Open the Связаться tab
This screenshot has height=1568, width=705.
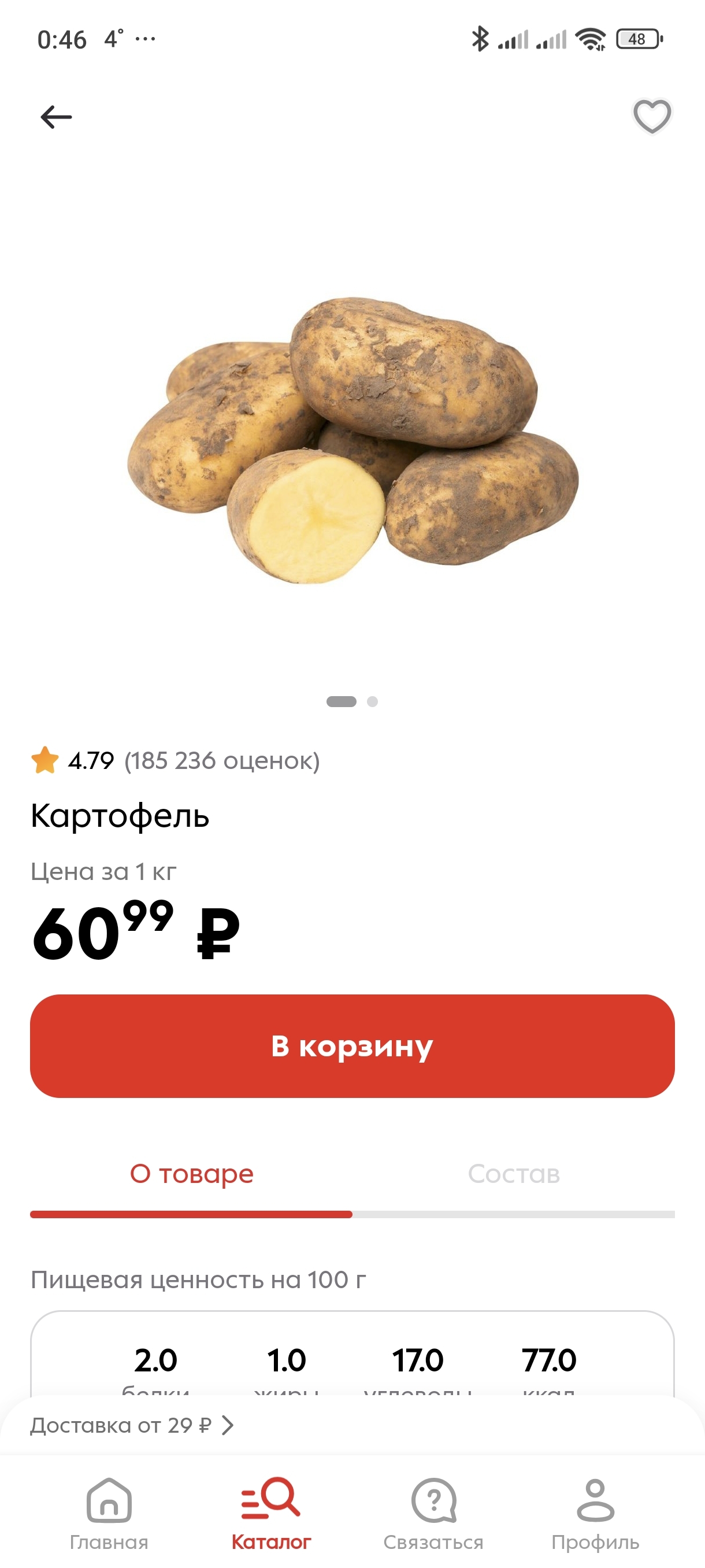433,1514
